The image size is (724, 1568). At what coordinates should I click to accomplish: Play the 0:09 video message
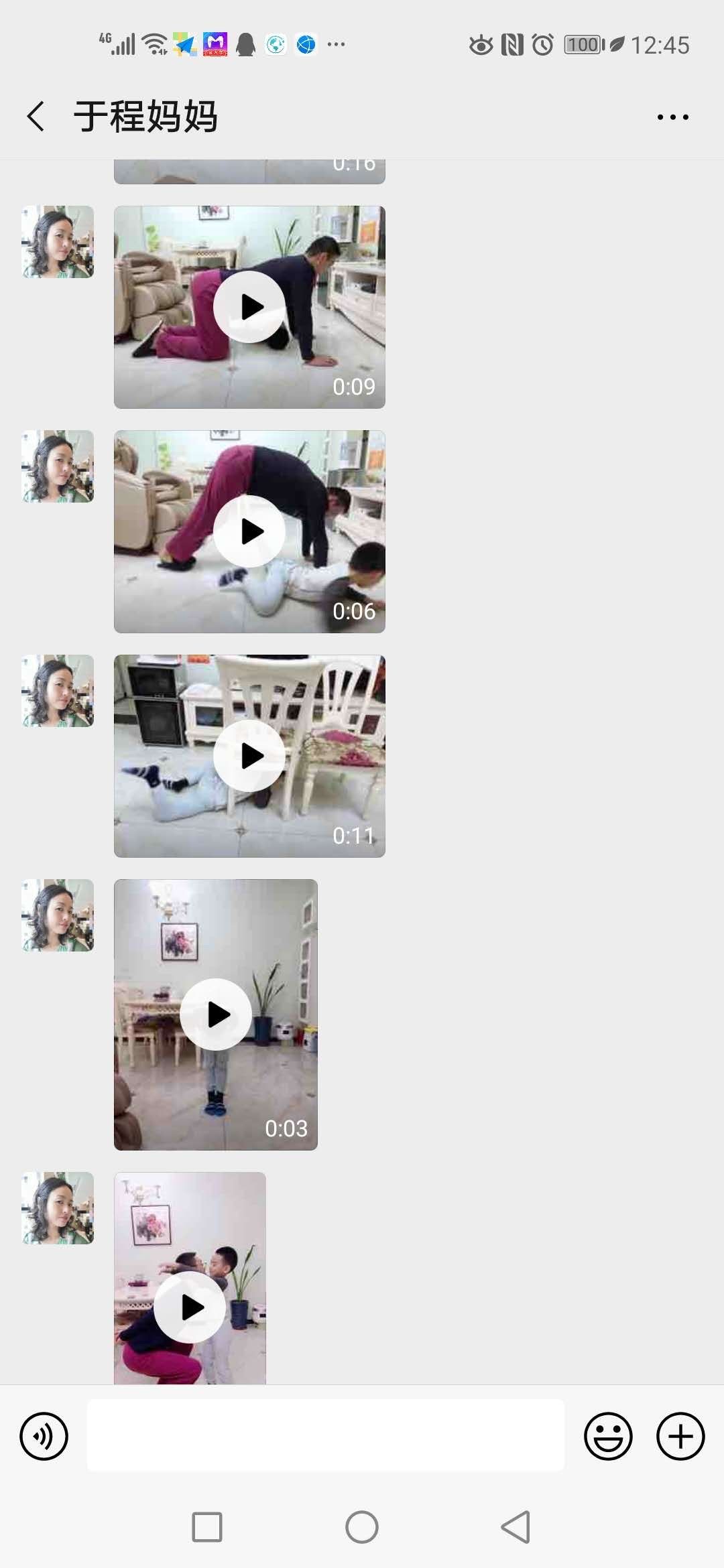(x=249, y=307)
